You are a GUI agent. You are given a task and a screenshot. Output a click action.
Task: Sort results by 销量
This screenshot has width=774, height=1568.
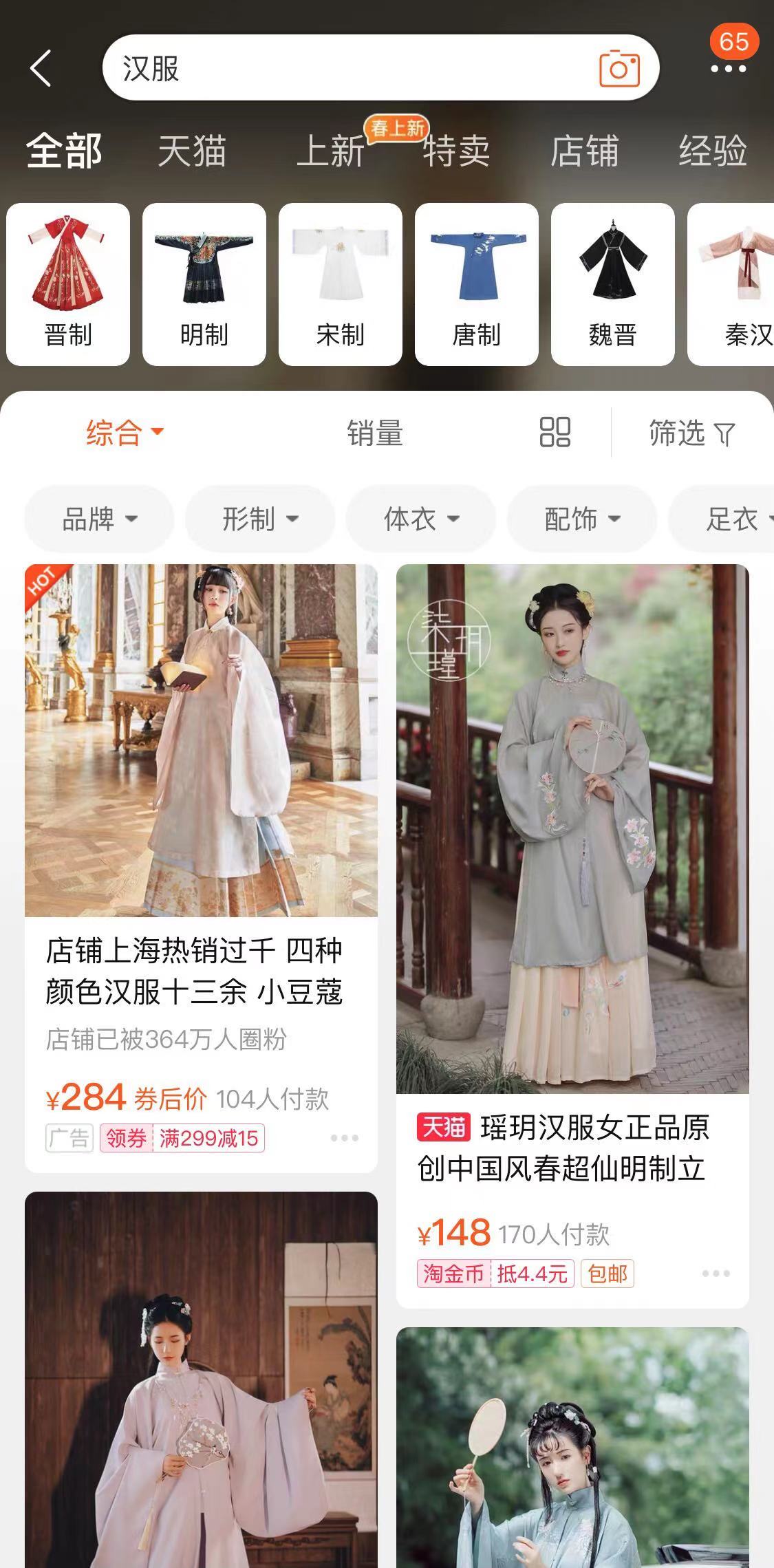(375, 433)
